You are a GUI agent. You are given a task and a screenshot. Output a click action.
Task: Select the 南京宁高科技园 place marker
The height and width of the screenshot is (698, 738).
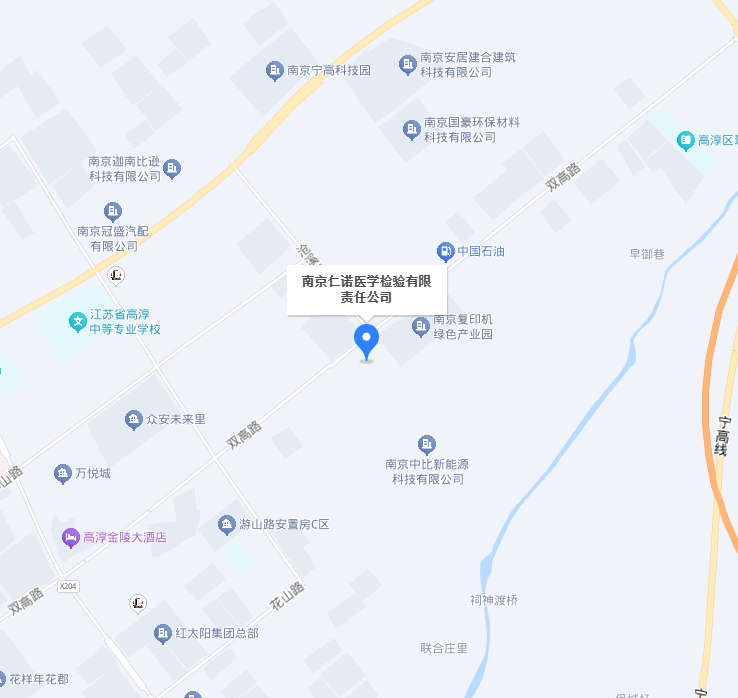point(274,70)
